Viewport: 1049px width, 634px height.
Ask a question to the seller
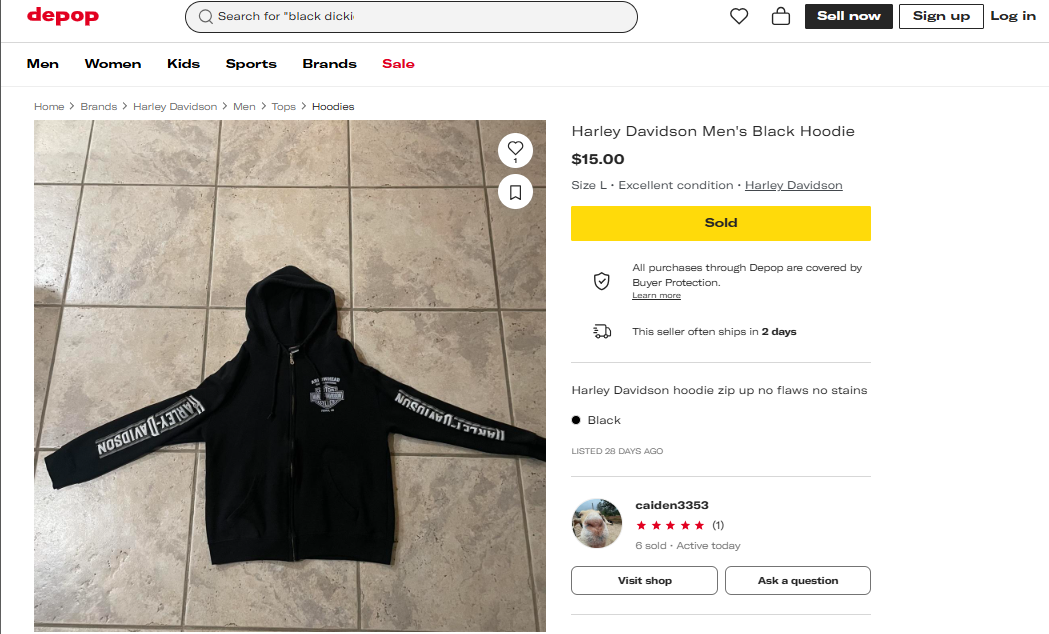tap(797, 581)
